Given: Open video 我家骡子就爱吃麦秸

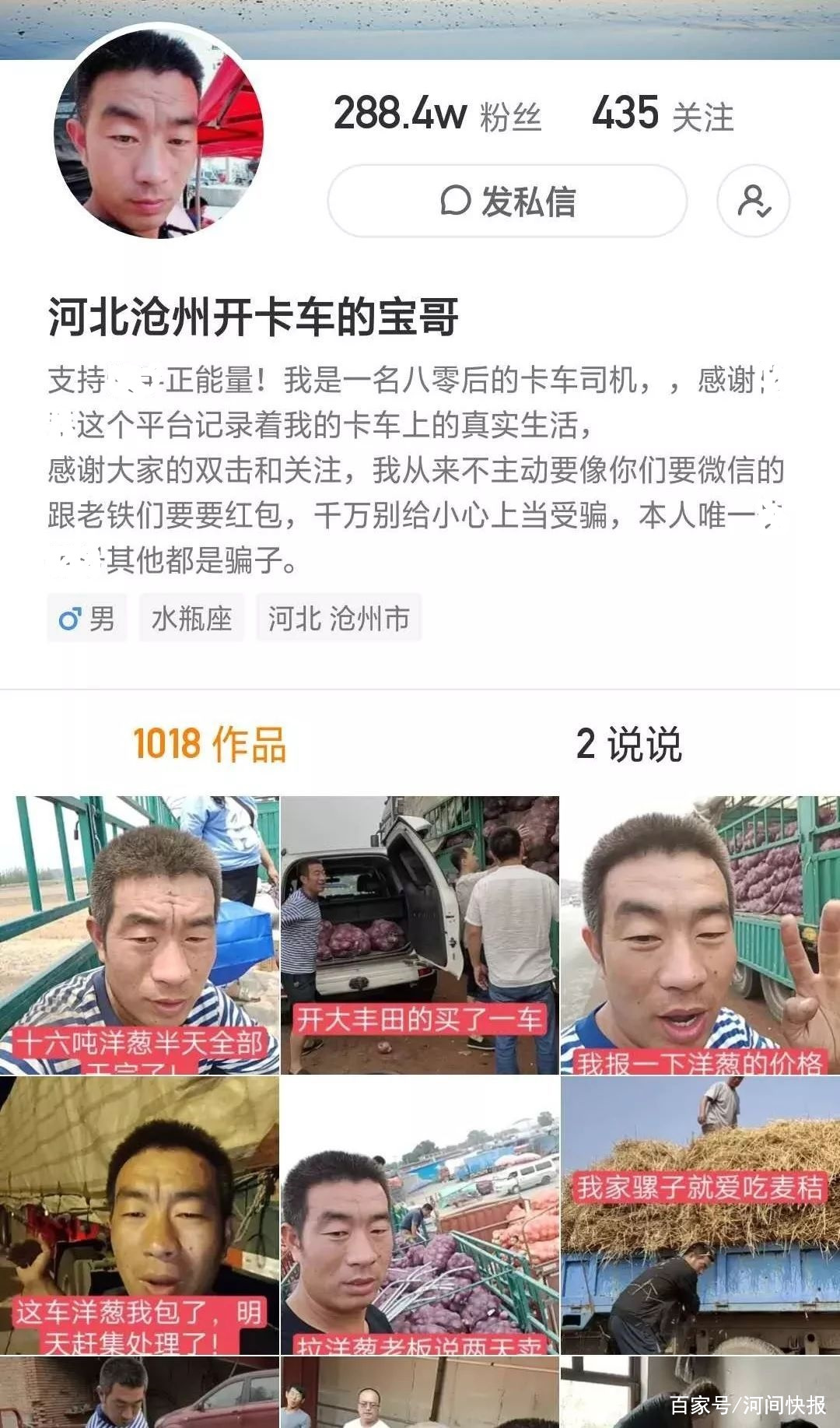Looking at the screenshot, I should click(700, 1215).
